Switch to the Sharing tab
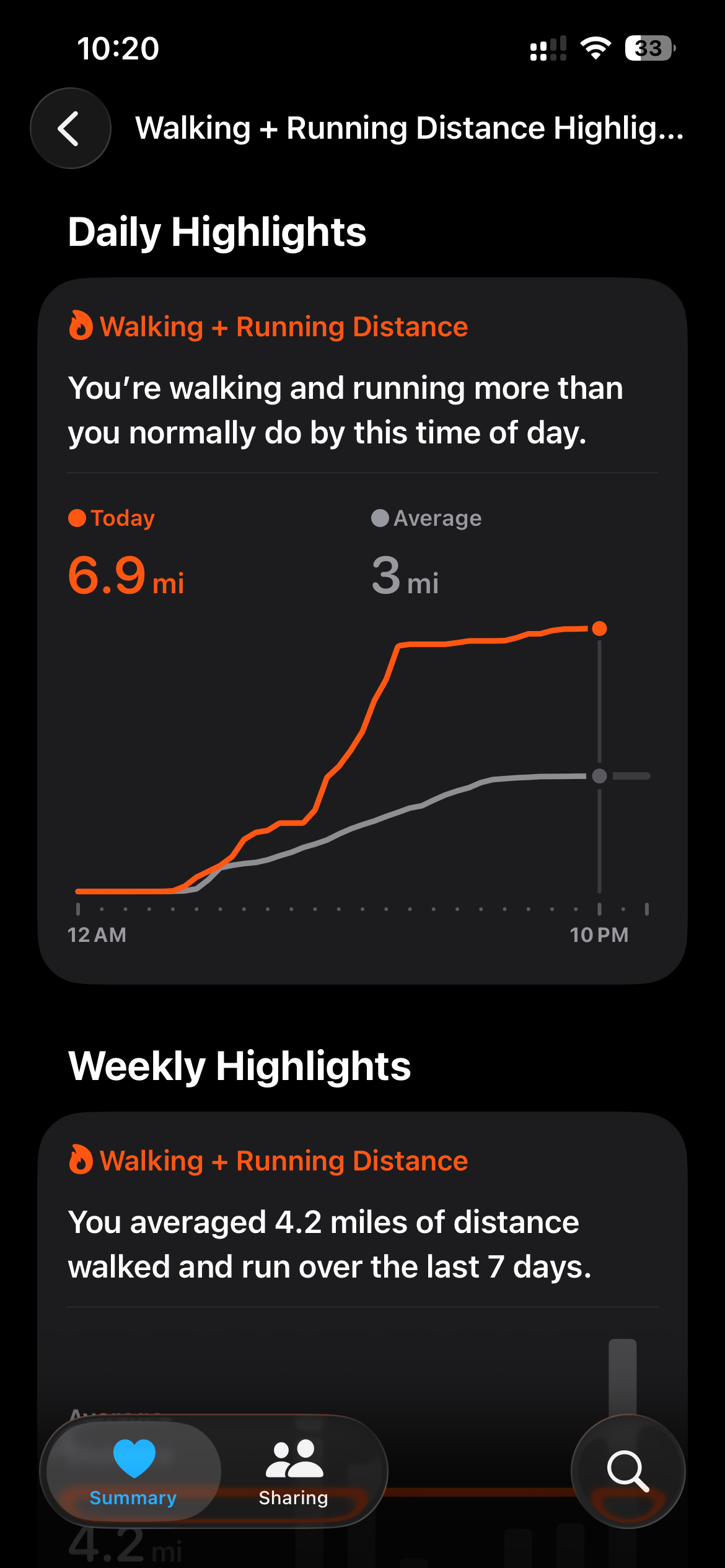This screenshot has width=725, height=1568. 293,1471
